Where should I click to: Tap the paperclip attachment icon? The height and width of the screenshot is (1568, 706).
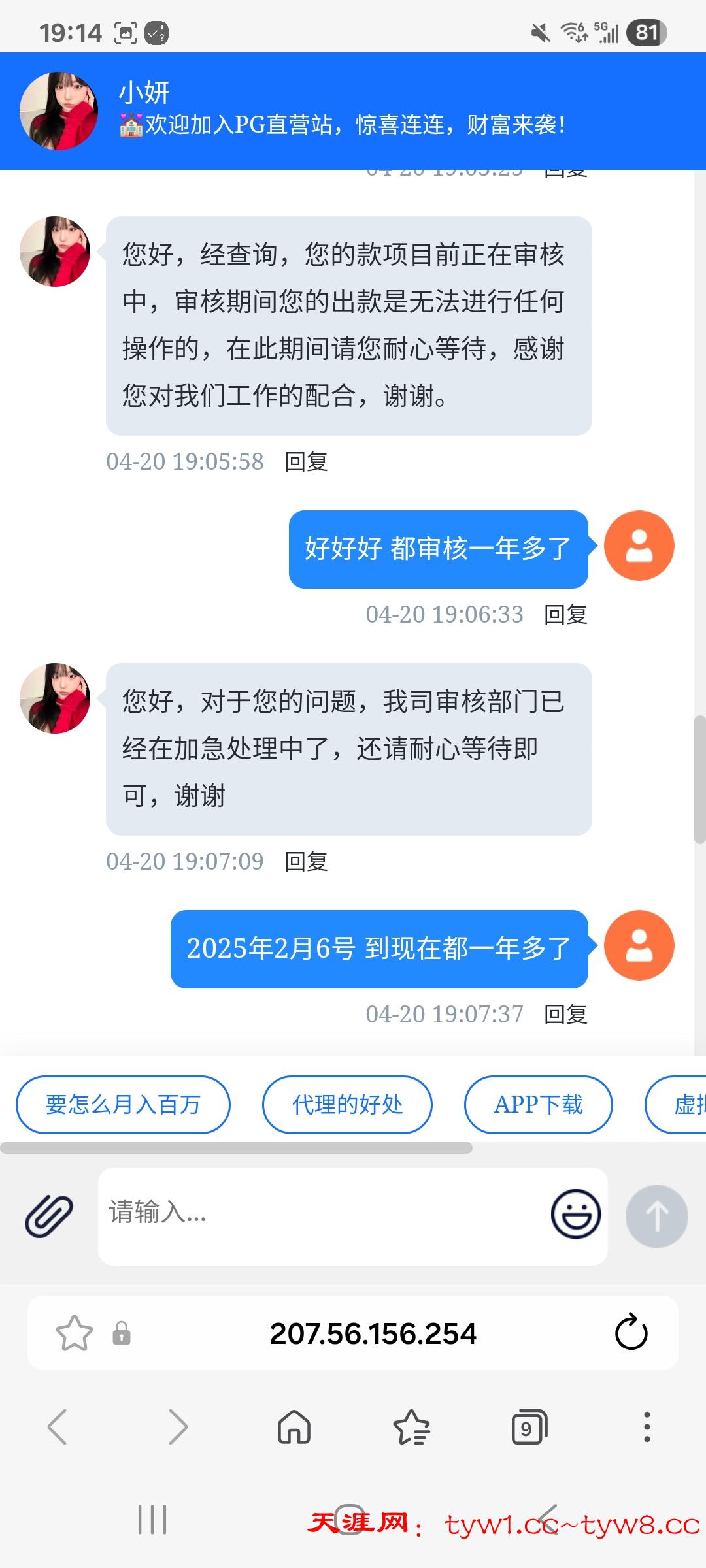pos(49,1216)
